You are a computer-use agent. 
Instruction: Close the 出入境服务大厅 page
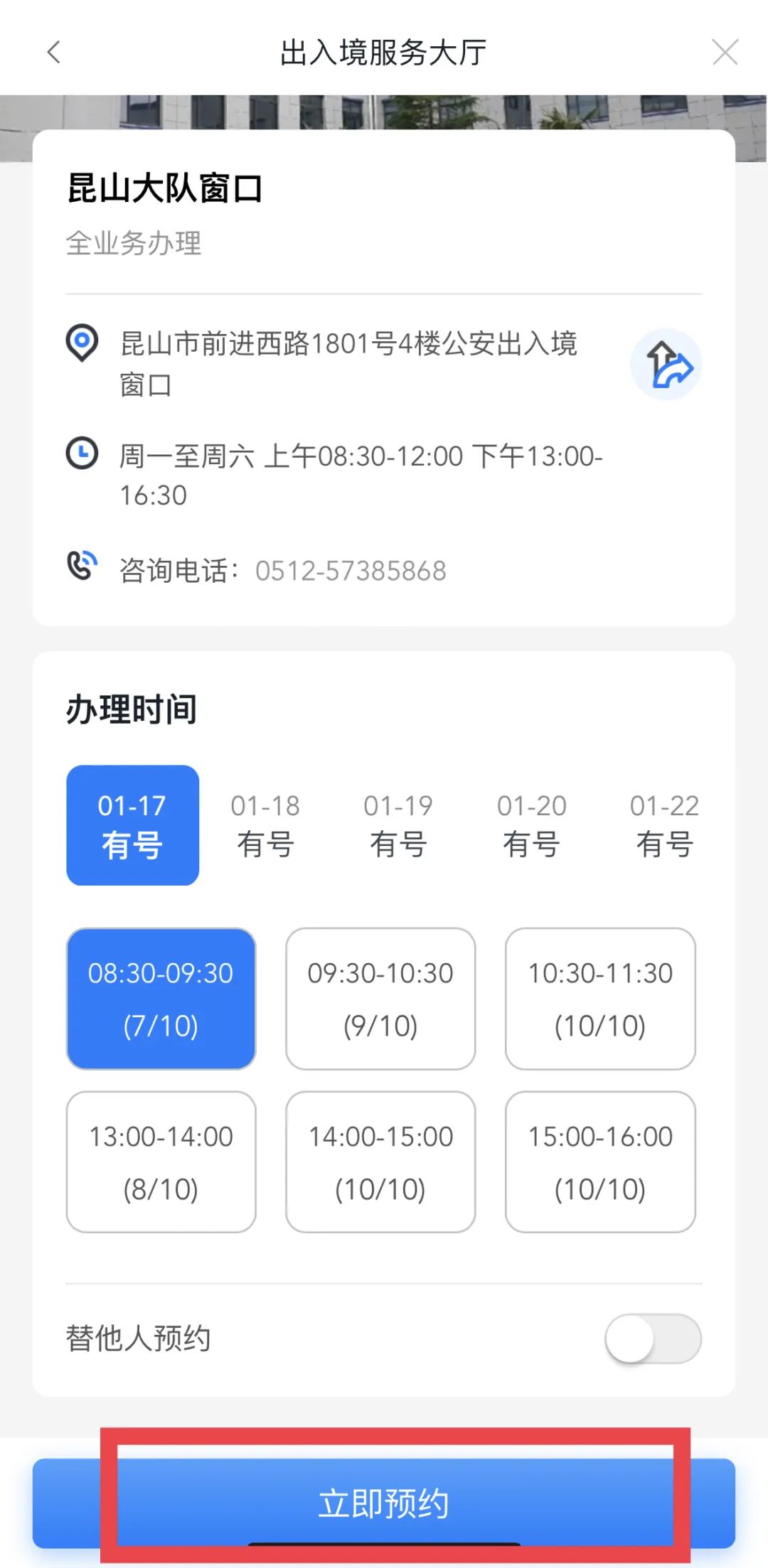(x=725, y=52)
